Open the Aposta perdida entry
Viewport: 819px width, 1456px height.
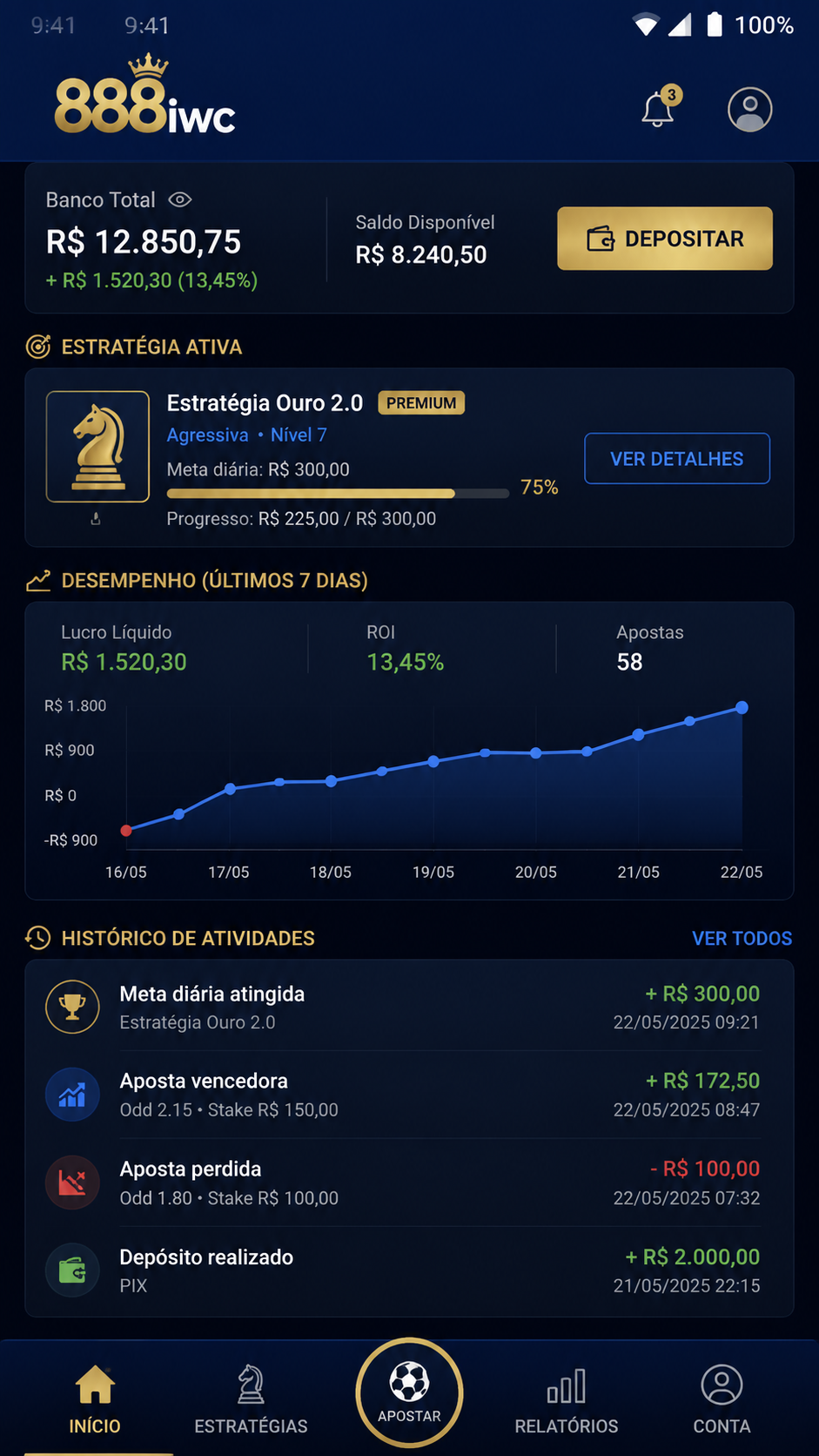coord(409,1183)
